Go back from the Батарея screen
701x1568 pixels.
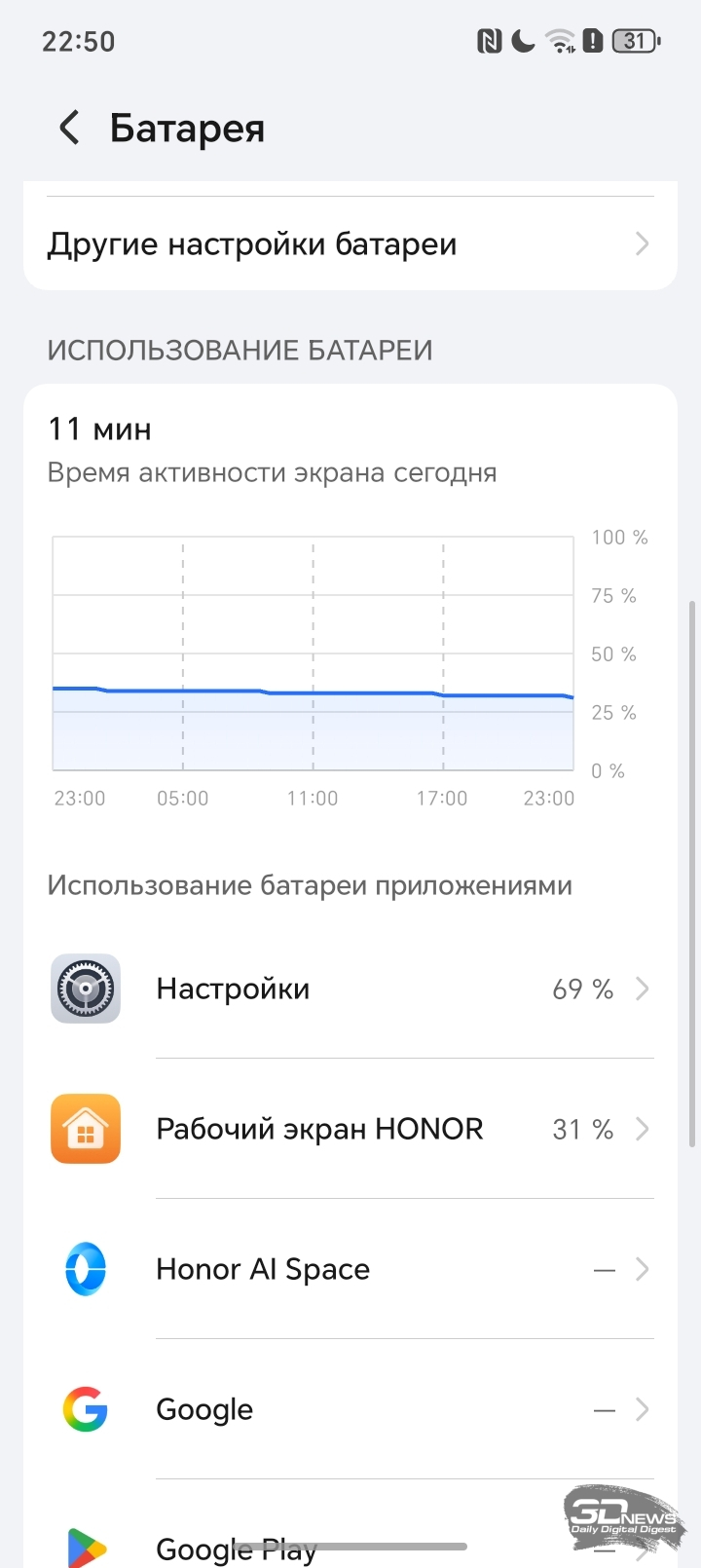(69, 128)
